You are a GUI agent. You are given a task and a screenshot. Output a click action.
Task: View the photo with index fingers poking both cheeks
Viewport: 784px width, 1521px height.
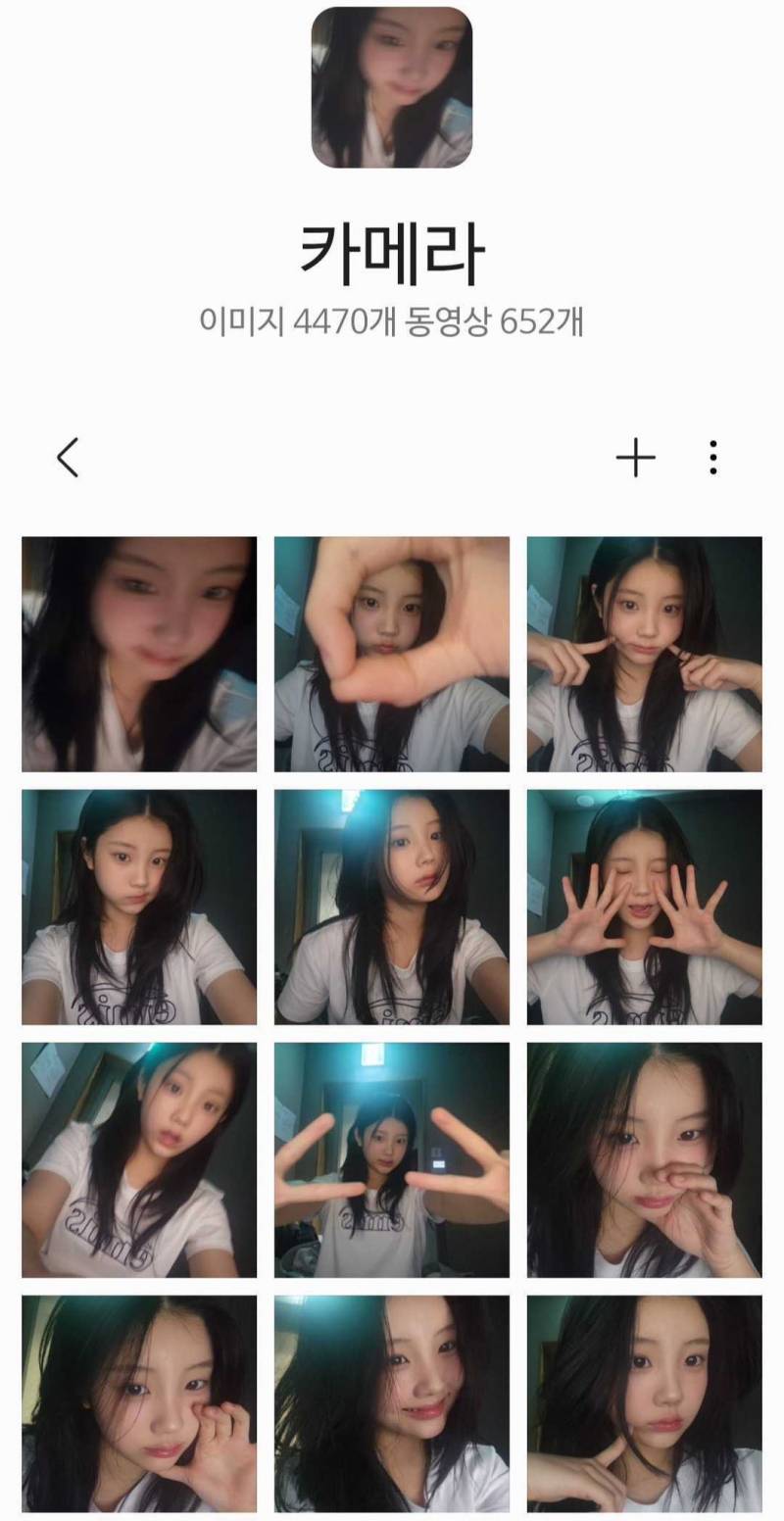(x=644, y=654)
